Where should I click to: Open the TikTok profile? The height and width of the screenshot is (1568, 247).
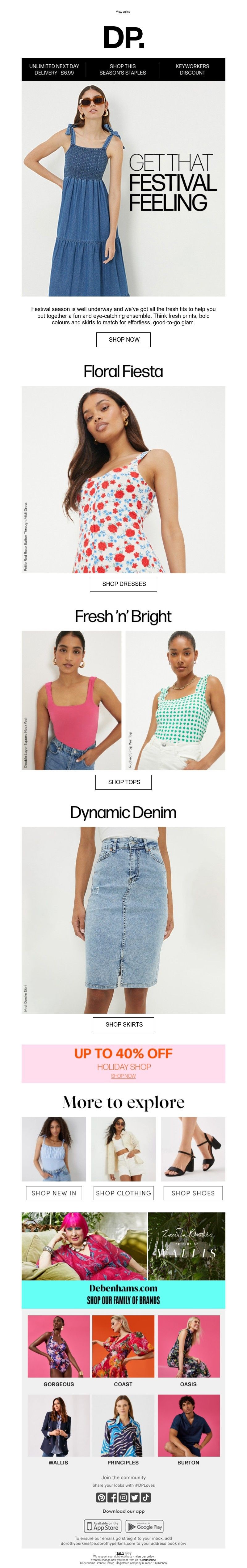pyautogui.click(x=146, y=1498)
